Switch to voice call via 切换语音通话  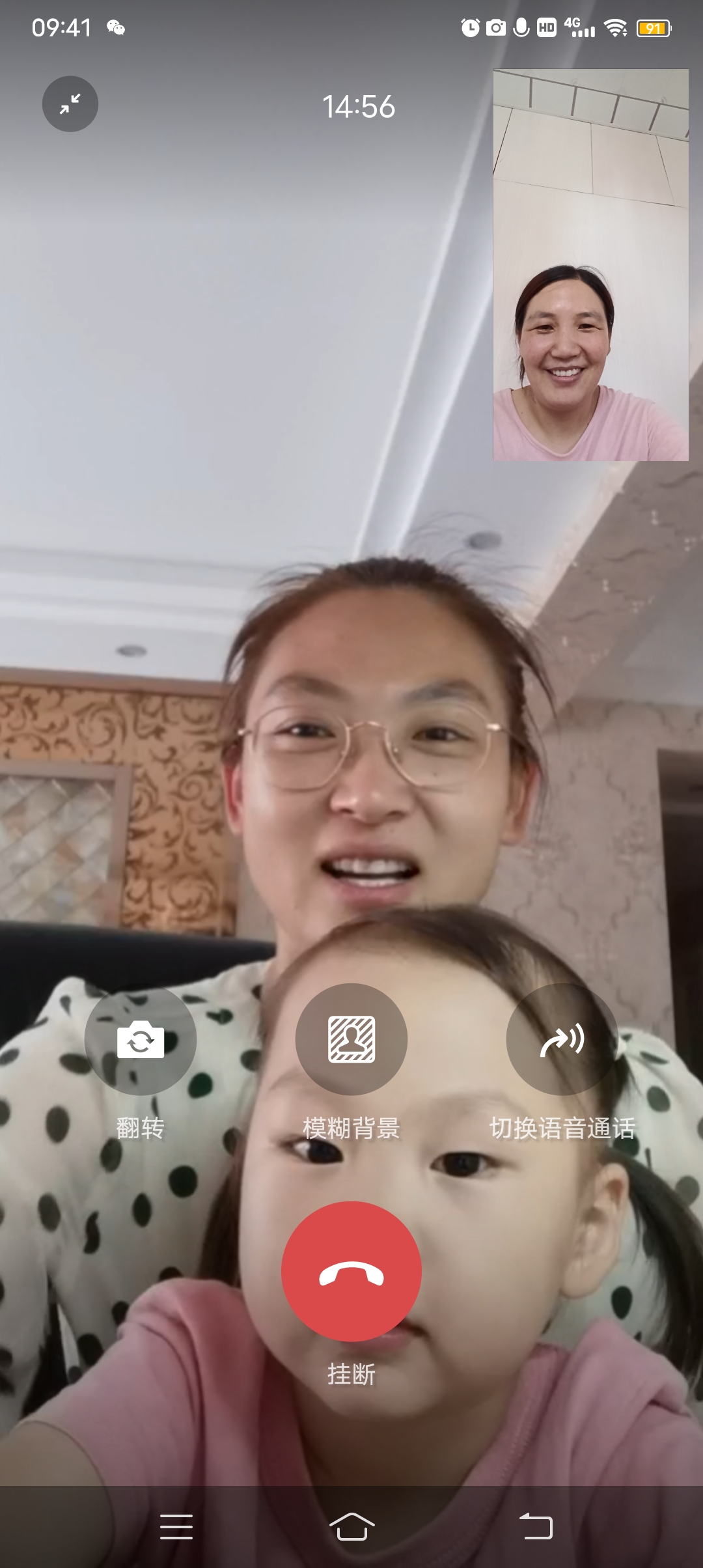click(x=562, y=1040)
